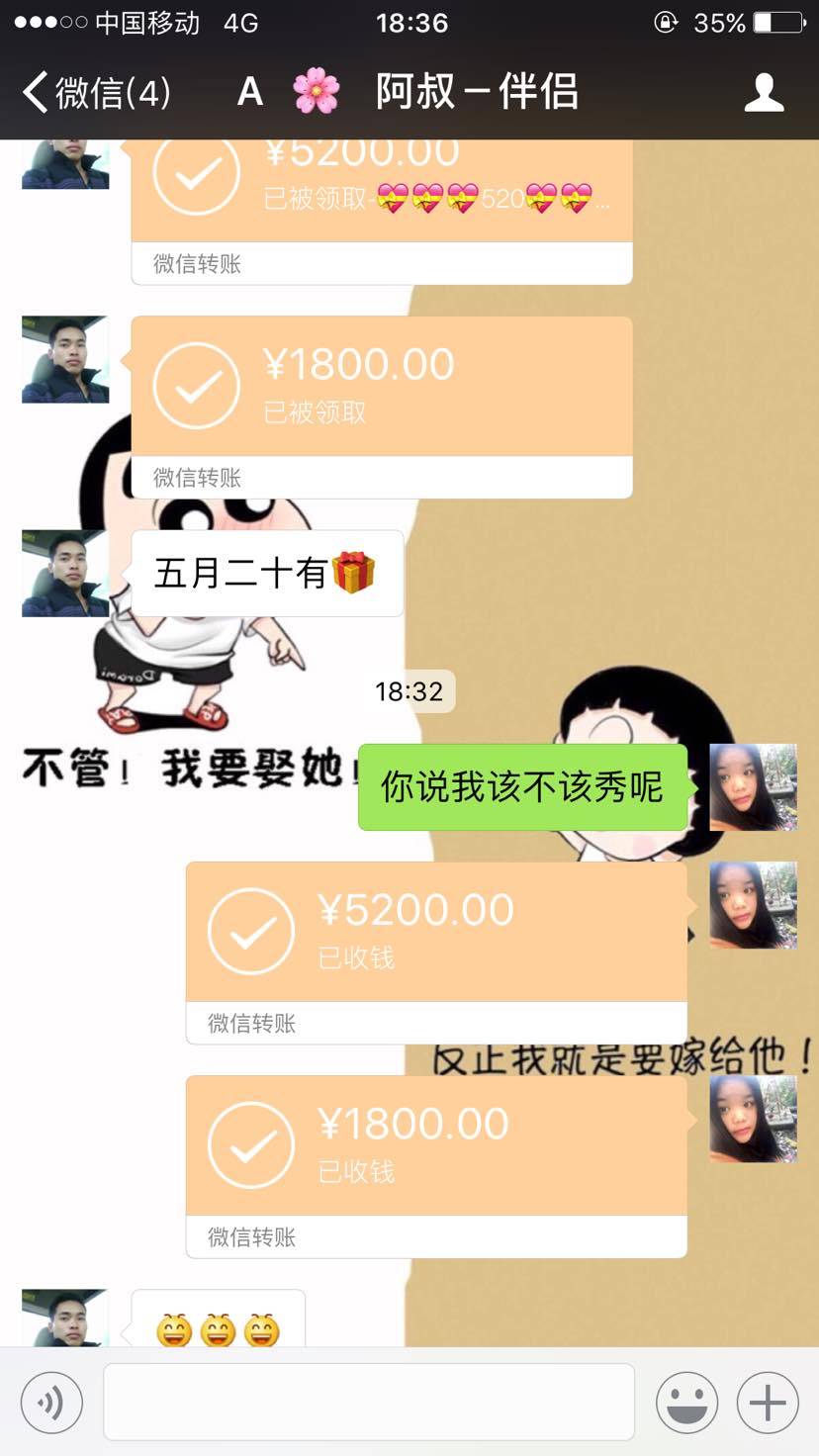The height and width of the screenshot is (1456, 819).
Task: Open the contact's avatar beside 五月二十有
Action: tap(65, 574)
